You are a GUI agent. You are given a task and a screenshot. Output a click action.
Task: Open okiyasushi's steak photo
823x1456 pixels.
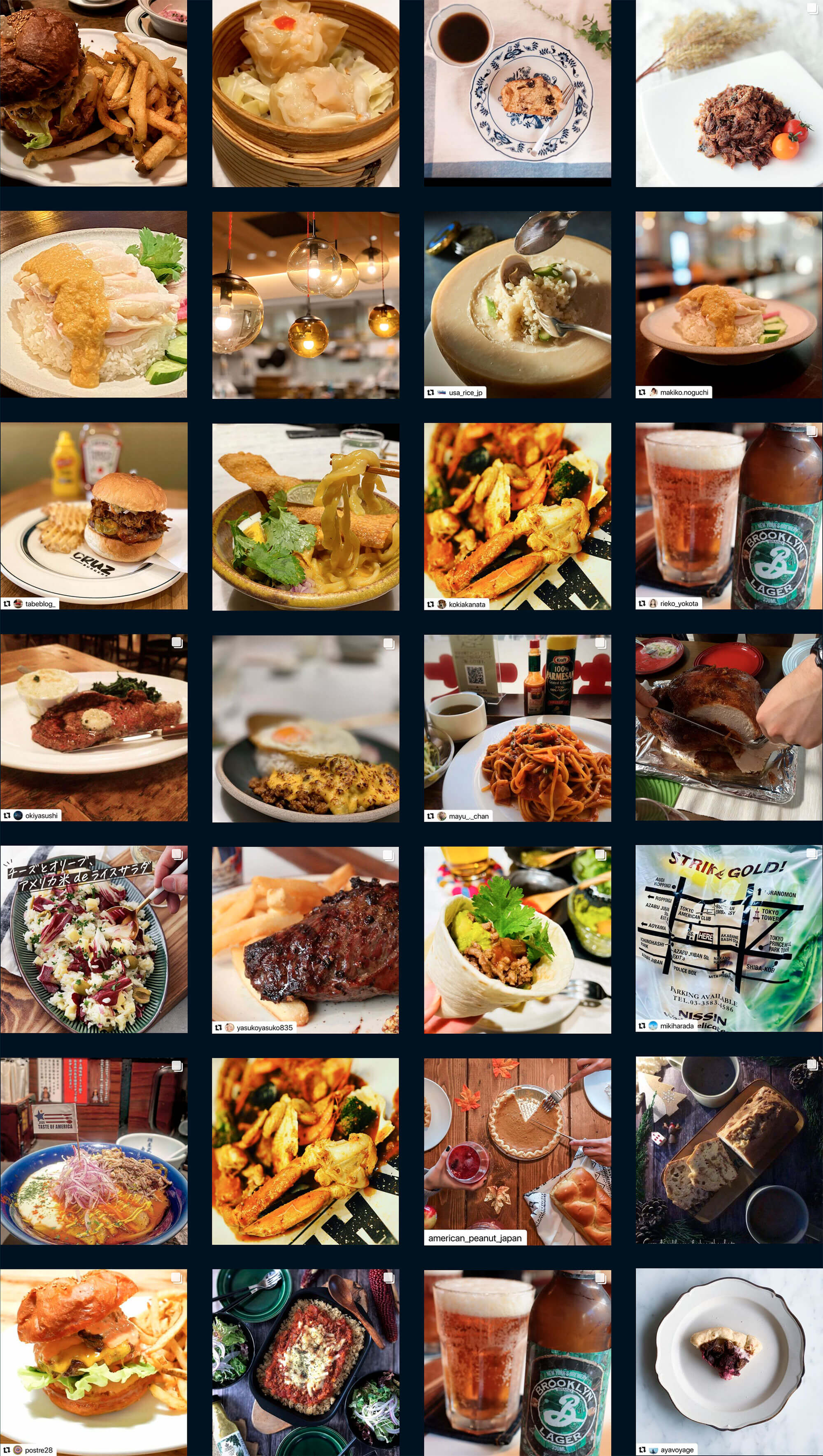[x=93, y=728]
